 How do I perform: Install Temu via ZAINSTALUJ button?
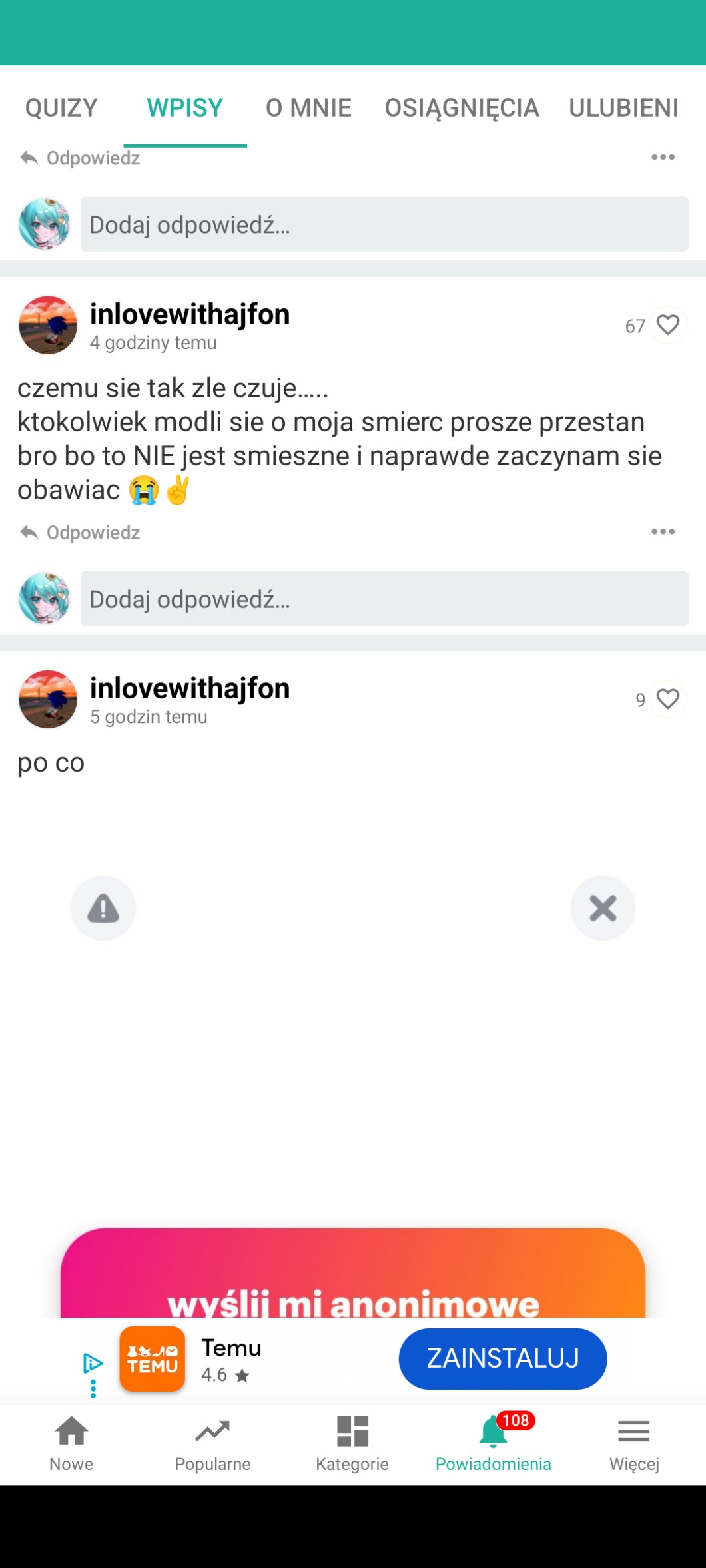click(x=503, y=1358)
